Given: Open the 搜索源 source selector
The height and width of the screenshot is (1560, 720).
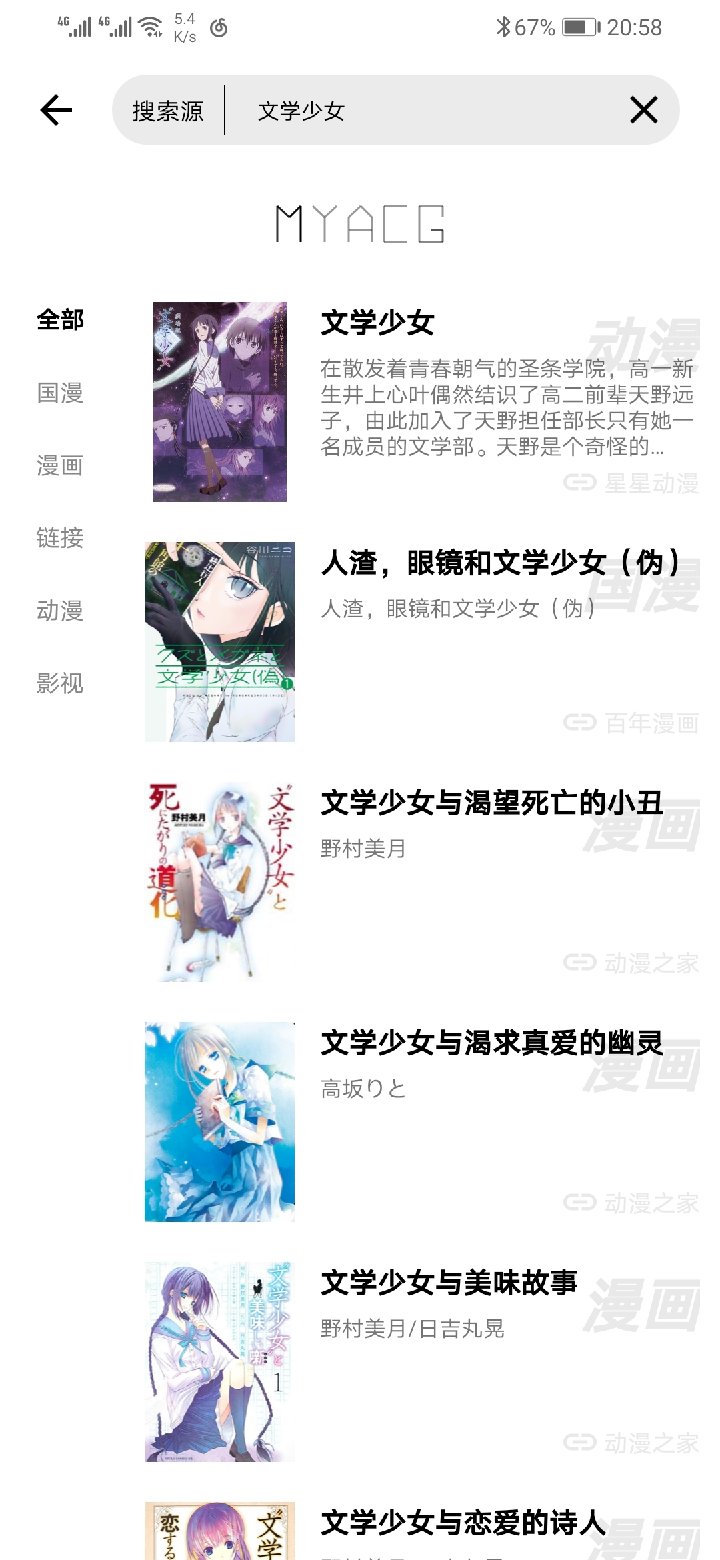Looking at the screenshot, I should 166,110.
